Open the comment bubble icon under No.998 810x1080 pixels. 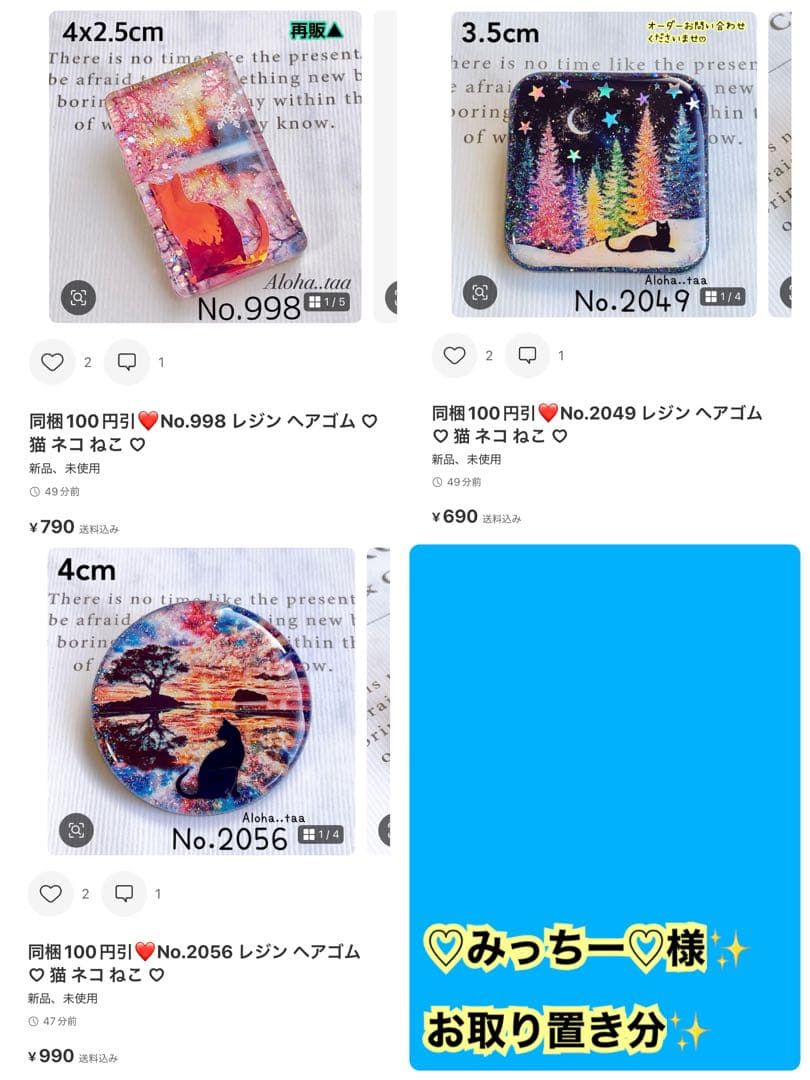[127, 362]
